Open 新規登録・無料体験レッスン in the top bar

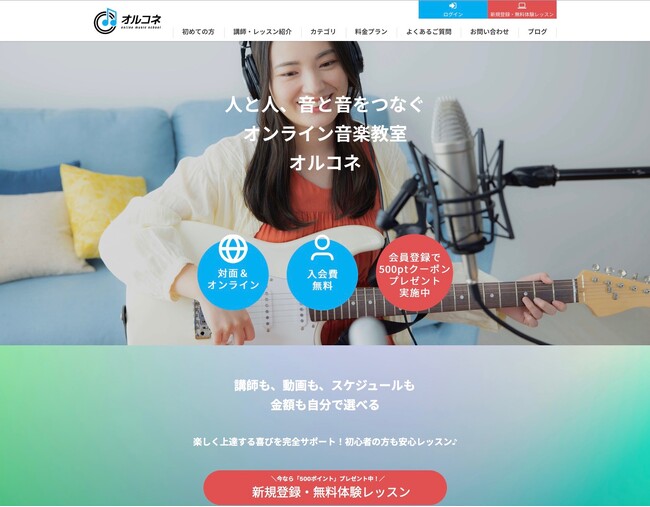point(522,10)
